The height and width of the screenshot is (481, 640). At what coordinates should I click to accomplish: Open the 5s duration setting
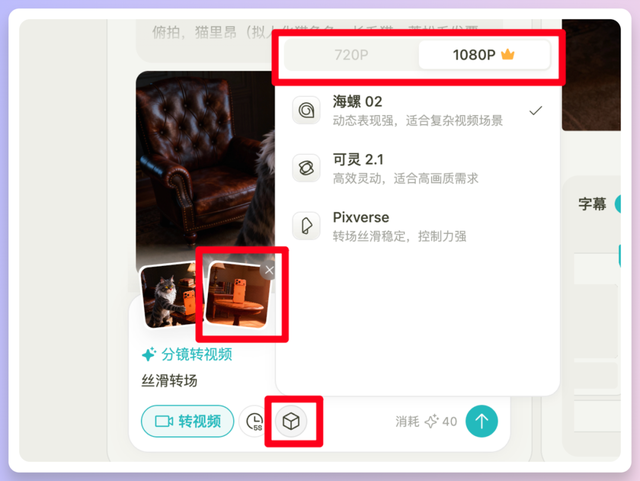point(254,422)
